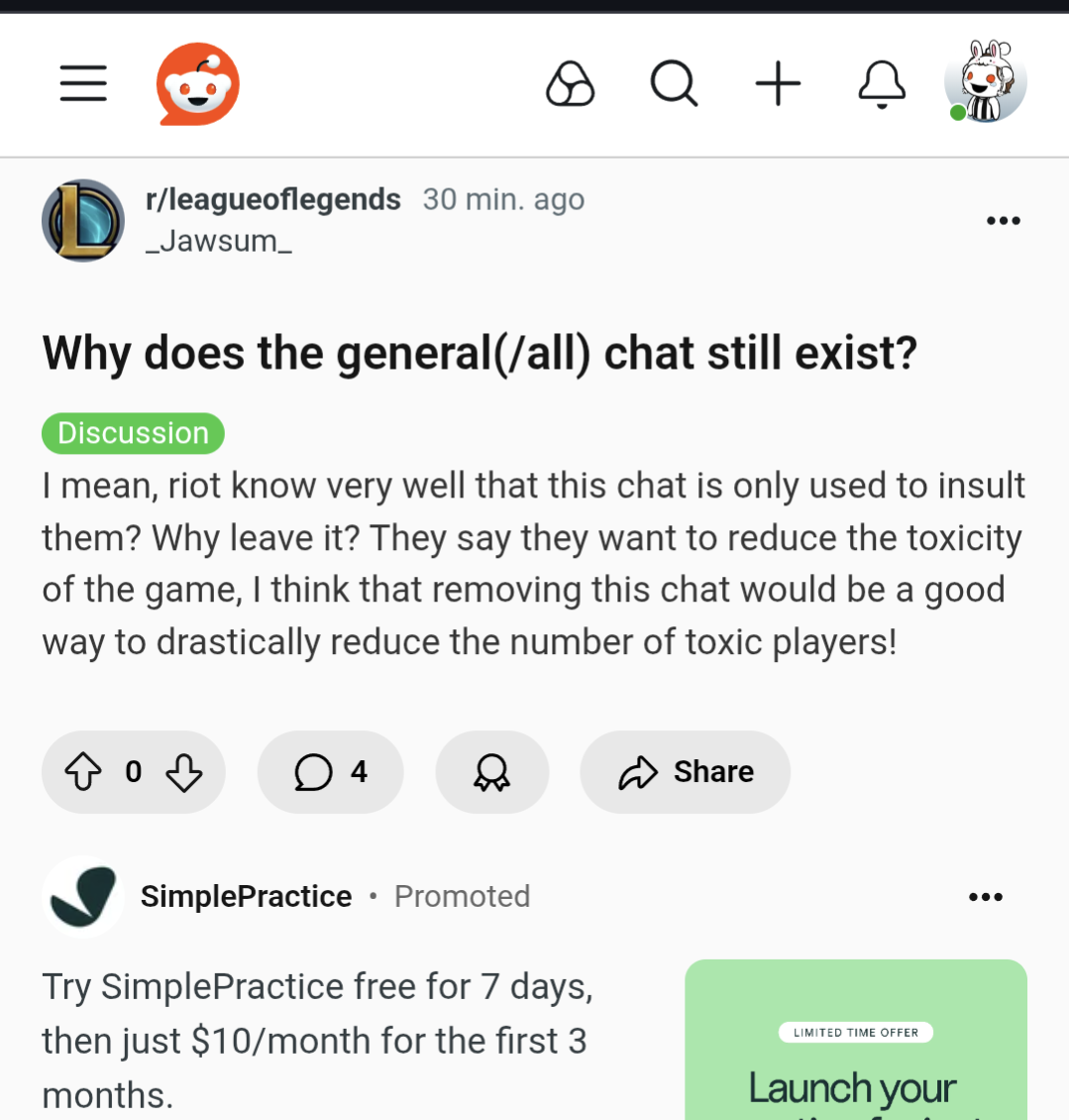The height and width of the screenshot is (1120, 1069).
Task: Open the SimplePractice advertiser profile
Action: (246, 897)
